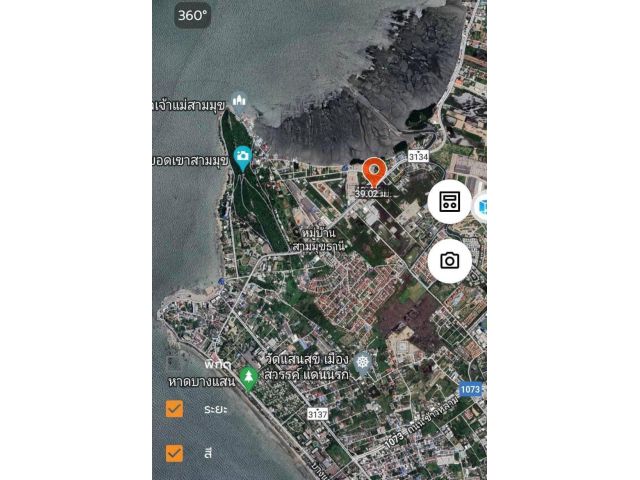
Task: Open the land details button beside the pin
Action: pyautogui.click(x=449, y=202)
